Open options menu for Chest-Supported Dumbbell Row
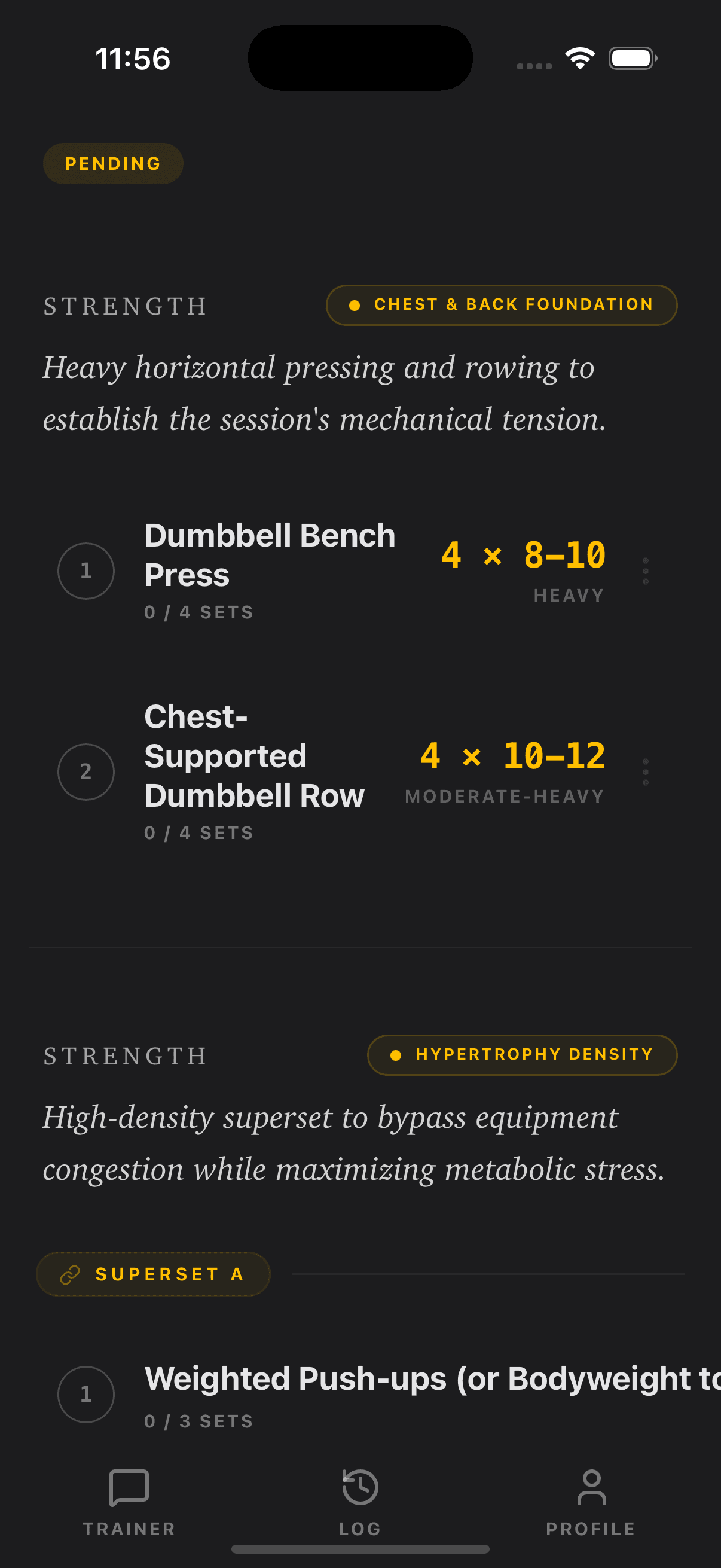The height and width of the screenshot is (1568, 721). point(646,771)
